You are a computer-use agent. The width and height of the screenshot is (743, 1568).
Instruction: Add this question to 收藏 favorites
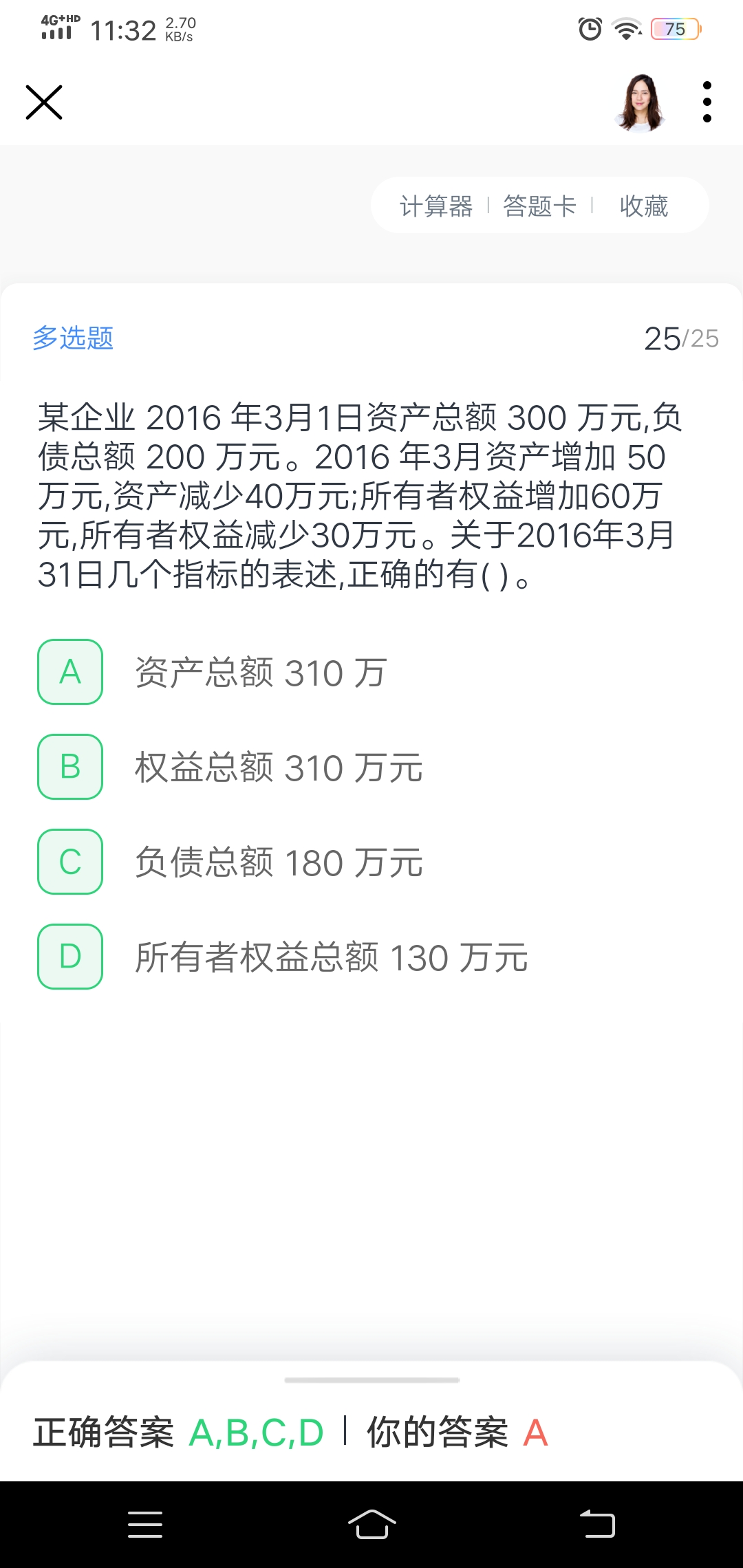tap(644, 206)
